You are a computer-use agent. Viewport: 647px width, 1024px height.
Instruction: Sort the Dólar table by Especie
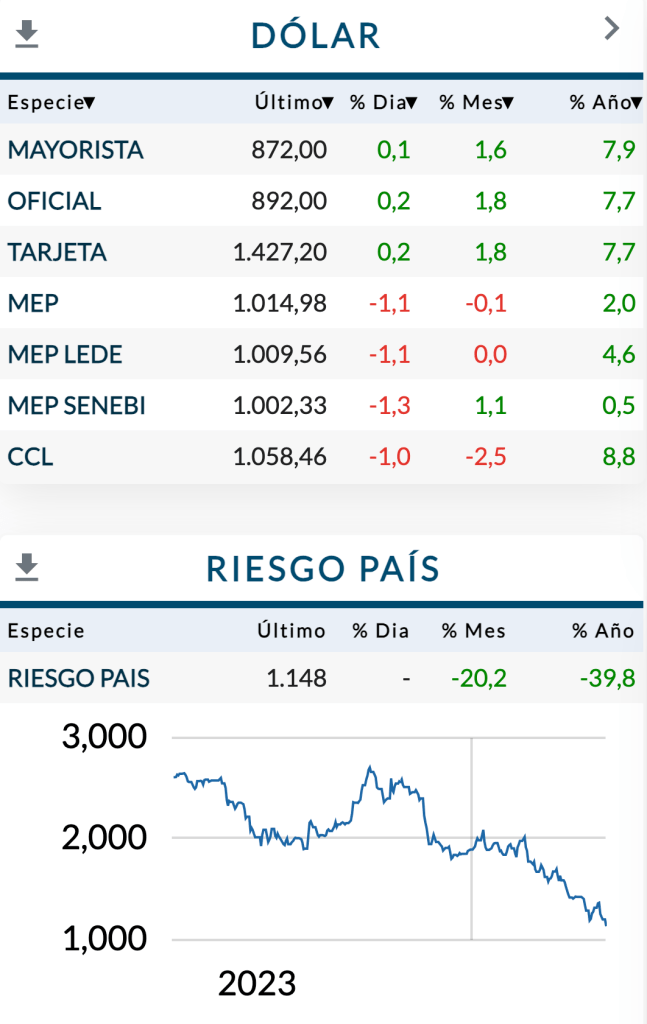click(51, 102)
